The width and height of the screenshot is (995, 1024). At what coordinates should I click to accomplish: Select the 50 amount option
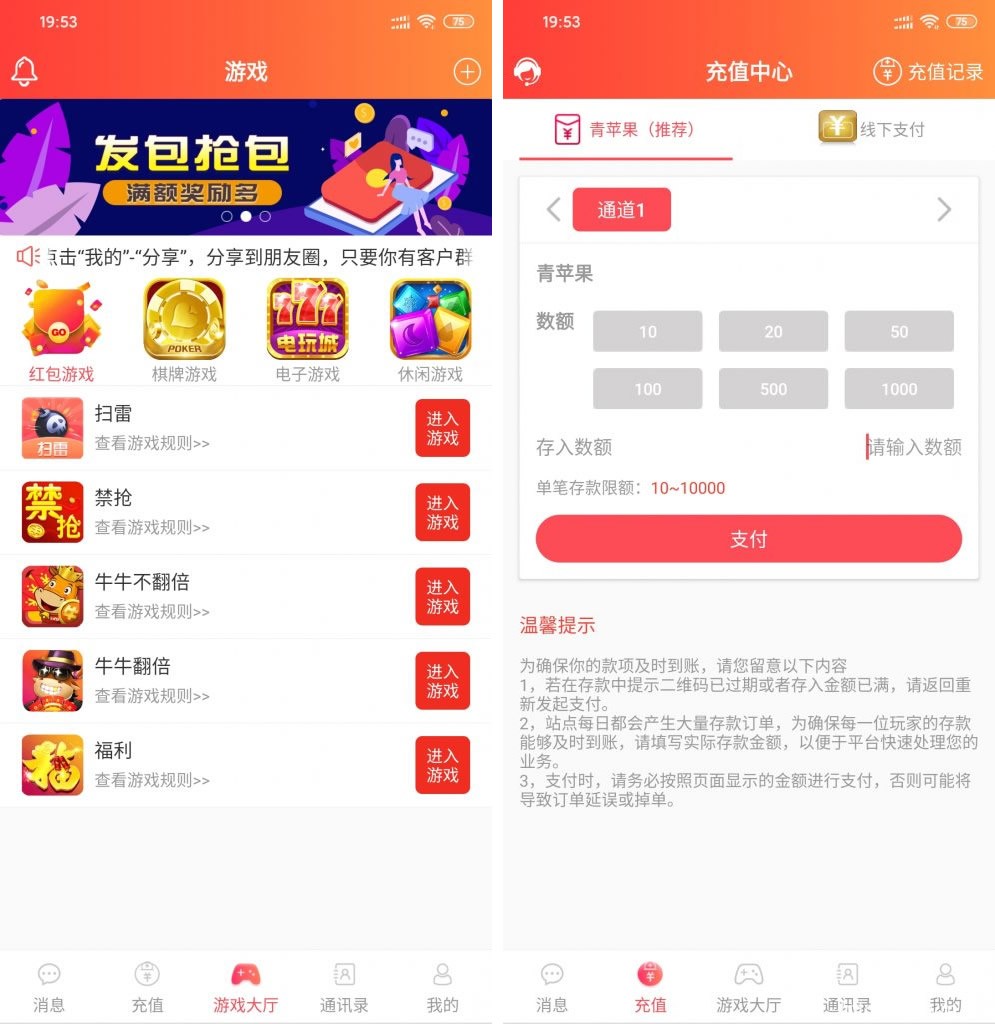point(898,331)
